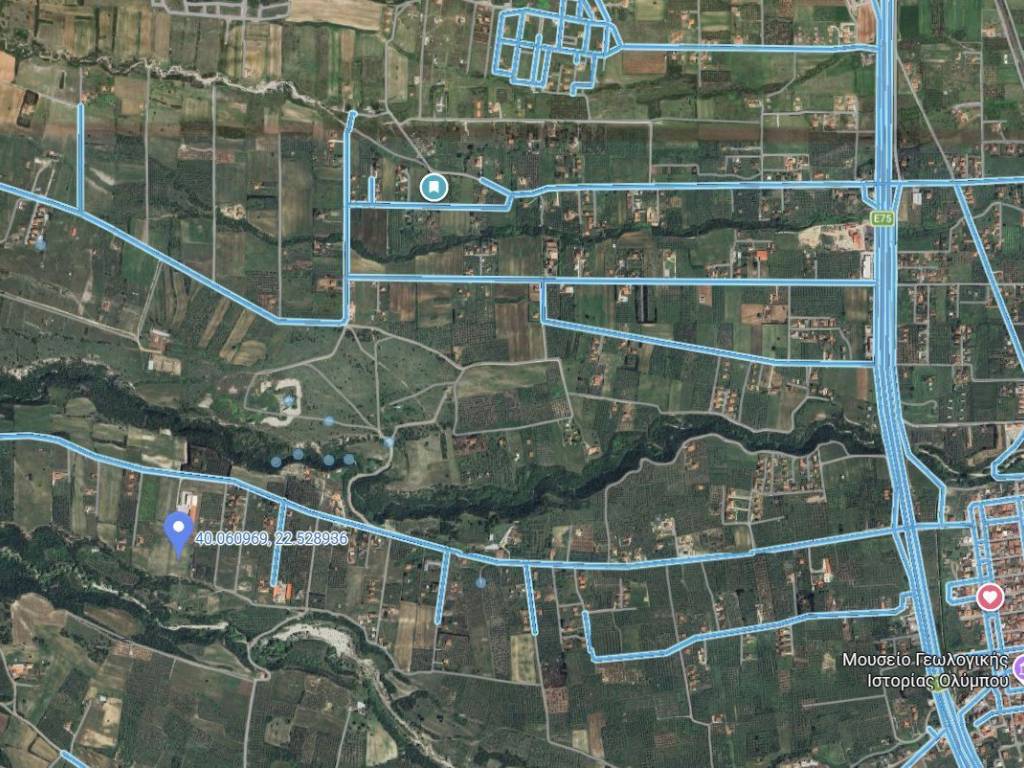Open the teal saved-place bookmark marker
The width and height of the screenshot is (1024, 768).
coord(433,187)
